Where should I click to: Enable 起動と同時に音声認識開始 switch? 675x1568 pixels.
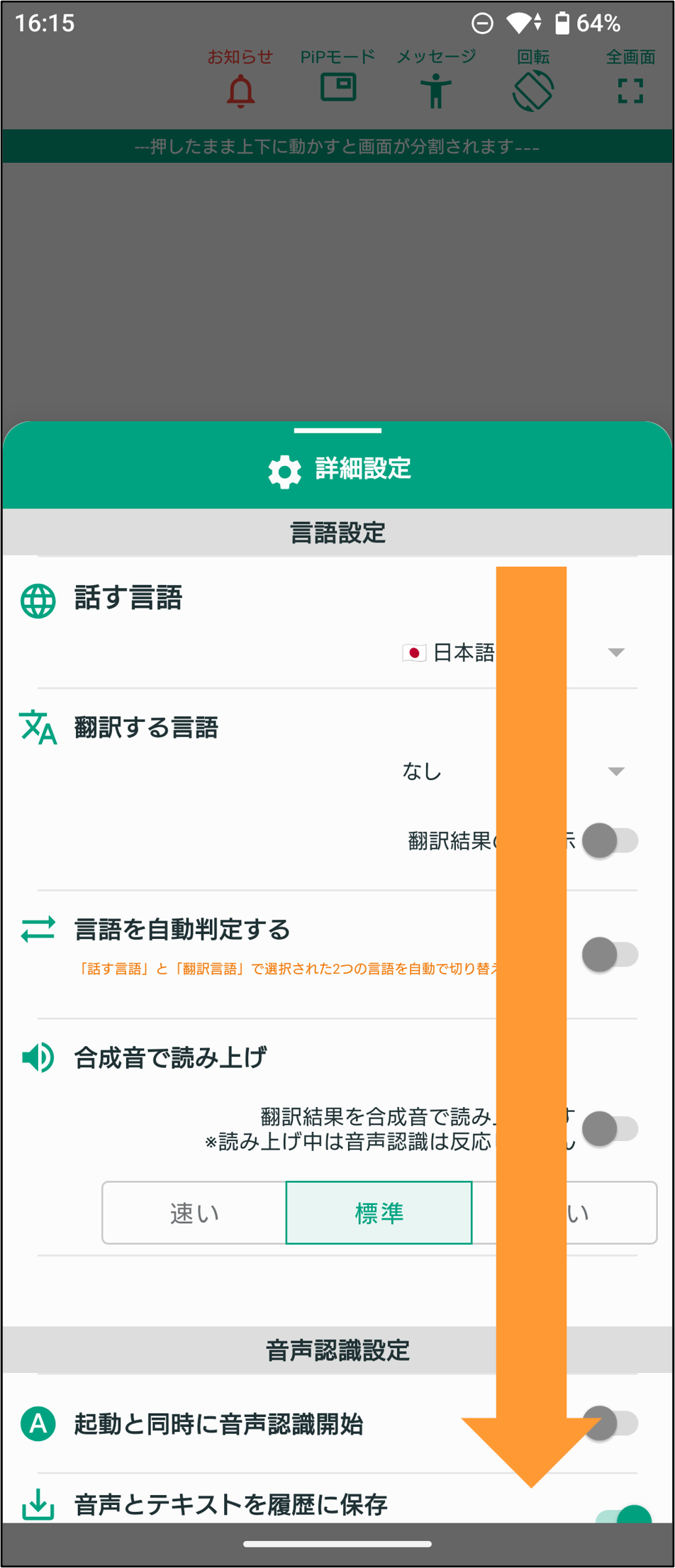pyautogui.click(x=610, y=1423)
